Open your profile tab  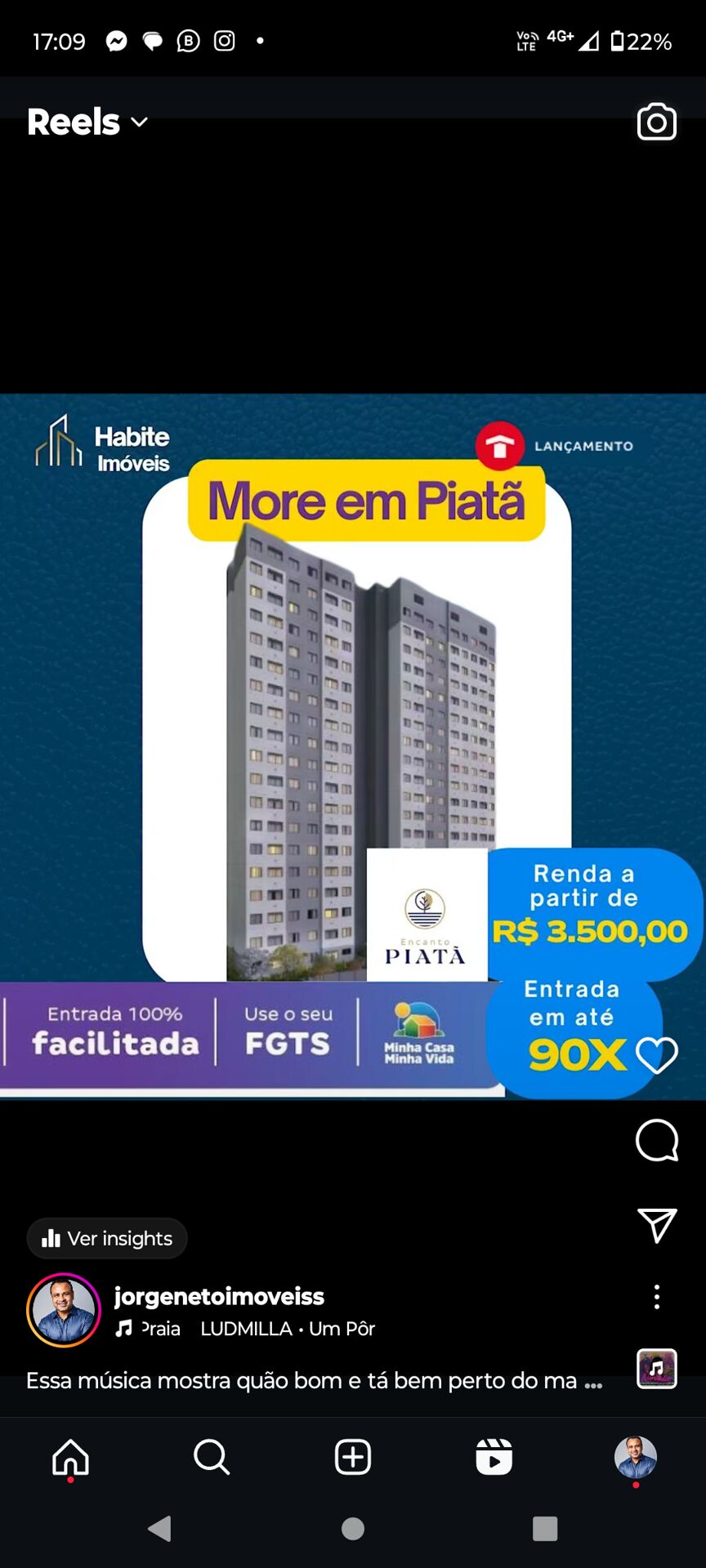point(636,1457)
